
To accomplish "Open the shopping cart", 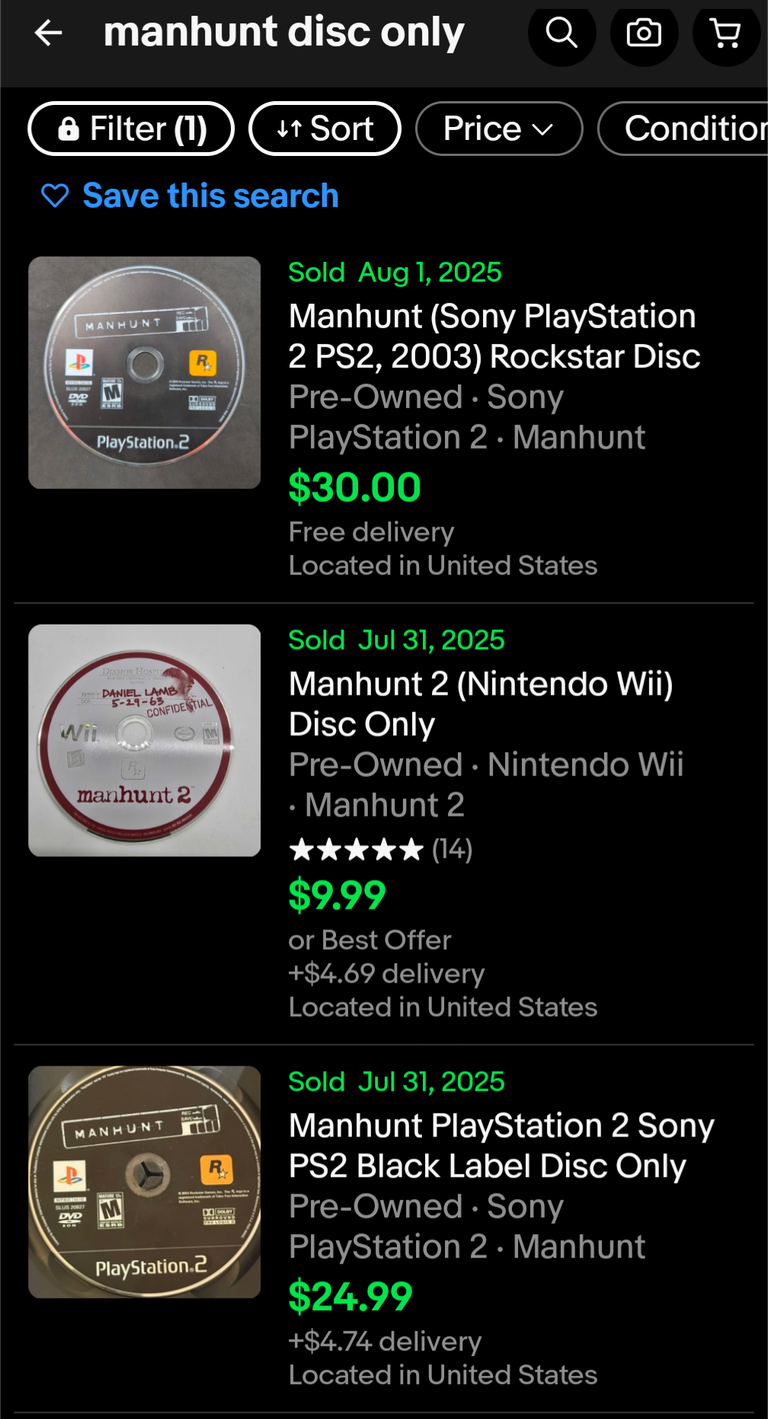I will coord(726,33).
